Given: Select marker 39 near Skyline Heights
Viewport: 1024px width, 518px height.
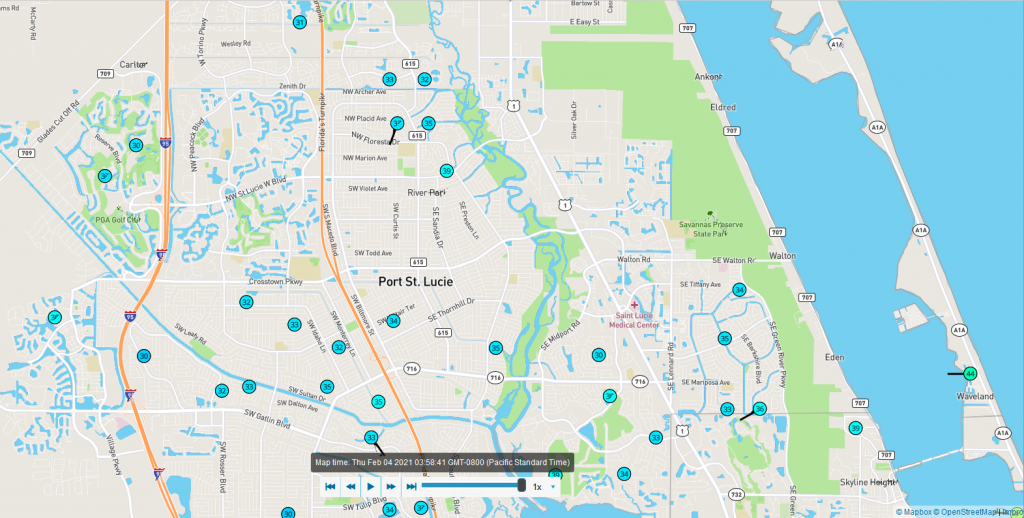Looking at the screenshot, I should 855,428.
